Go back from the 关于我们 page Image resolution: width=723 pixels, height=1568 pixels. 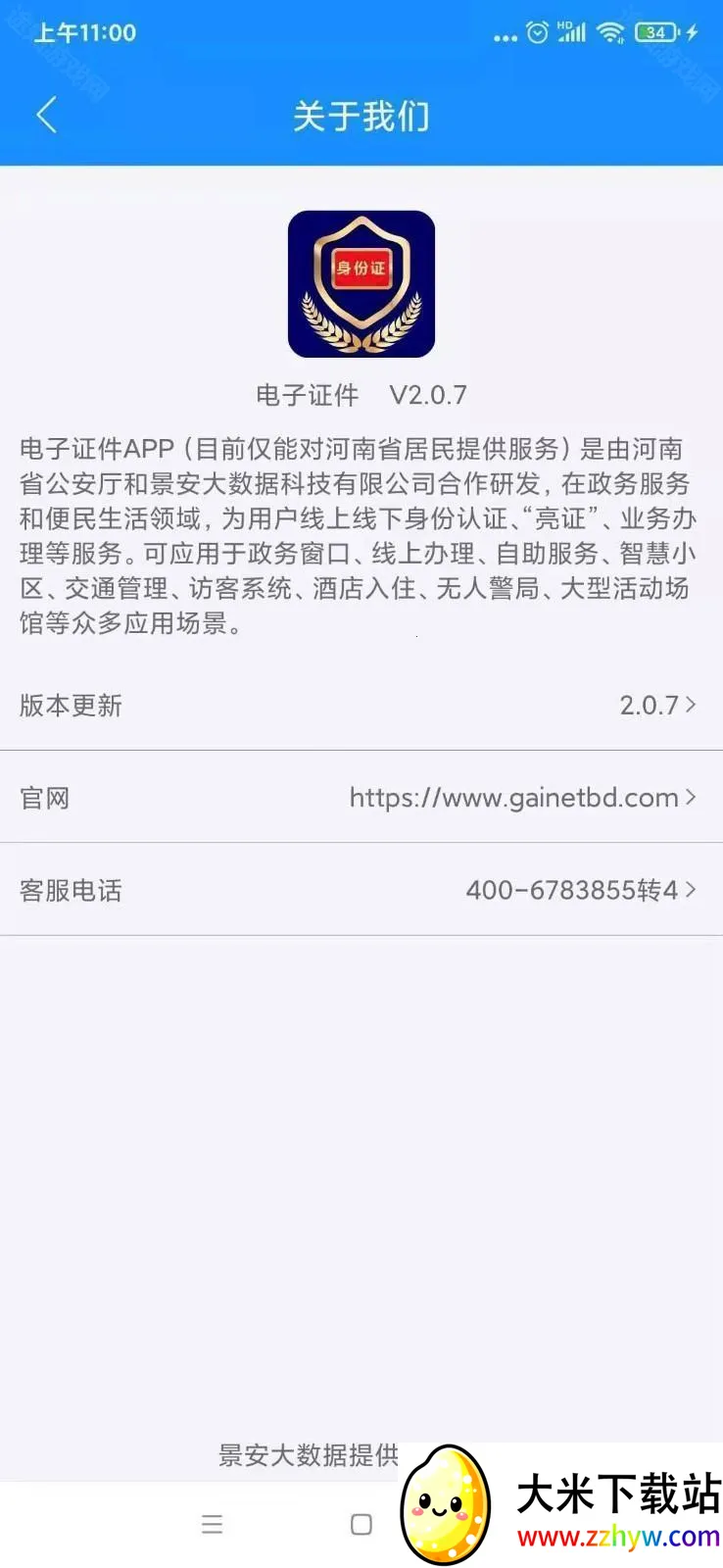[x=46, y=116]
